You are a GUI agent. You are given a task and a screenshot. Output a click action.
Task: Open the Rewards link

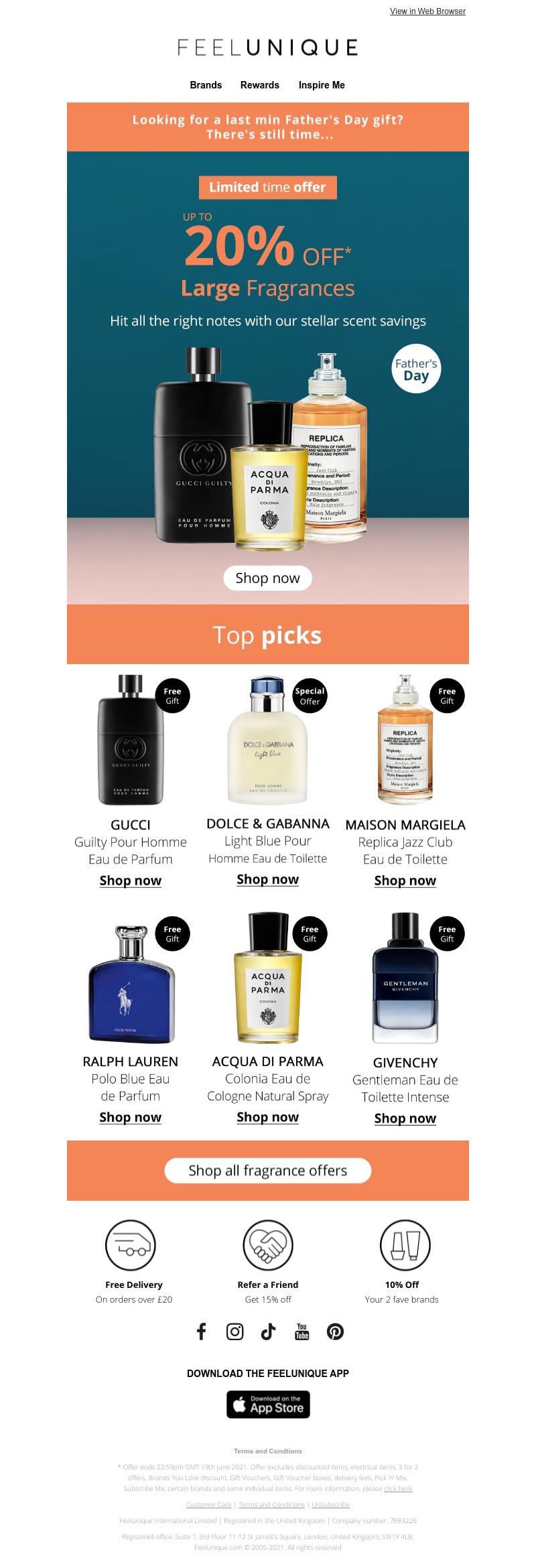[260, 85]
